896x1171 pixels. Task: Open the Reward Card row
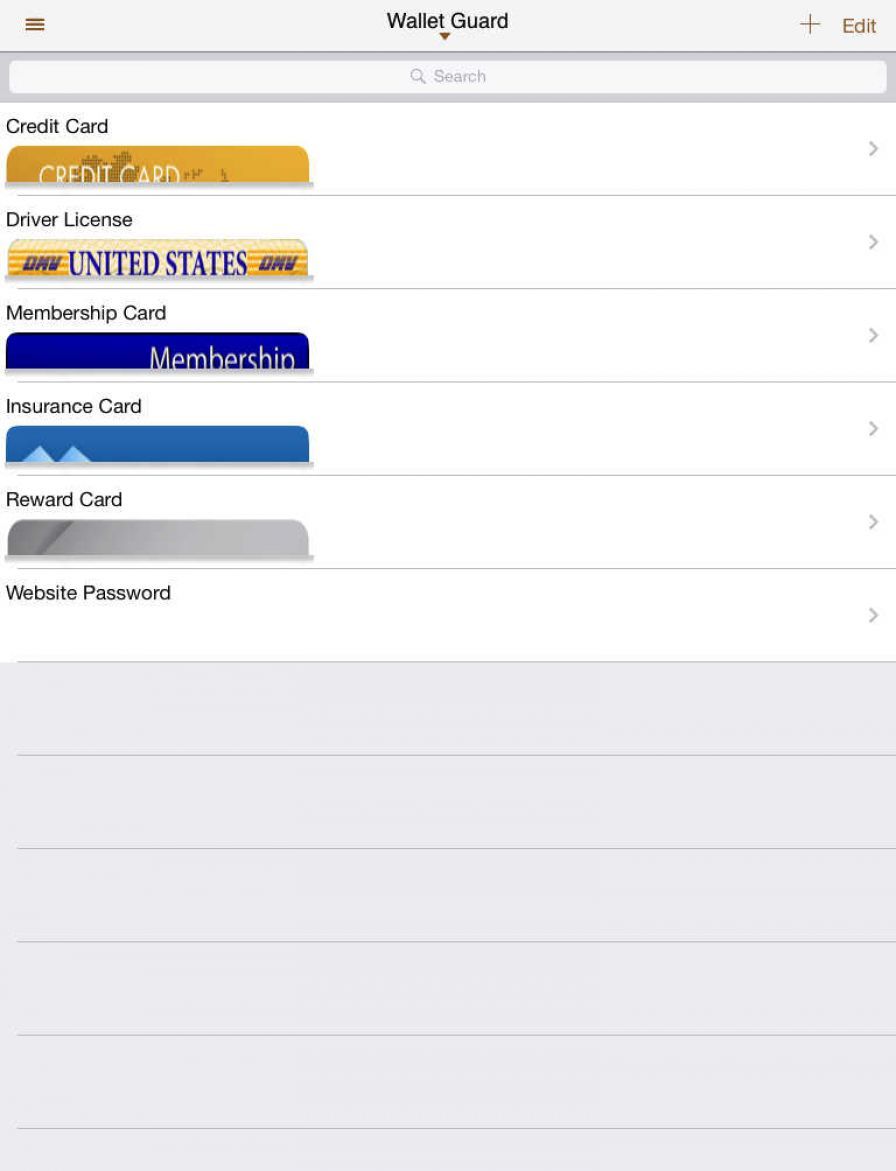pos(447,521)
